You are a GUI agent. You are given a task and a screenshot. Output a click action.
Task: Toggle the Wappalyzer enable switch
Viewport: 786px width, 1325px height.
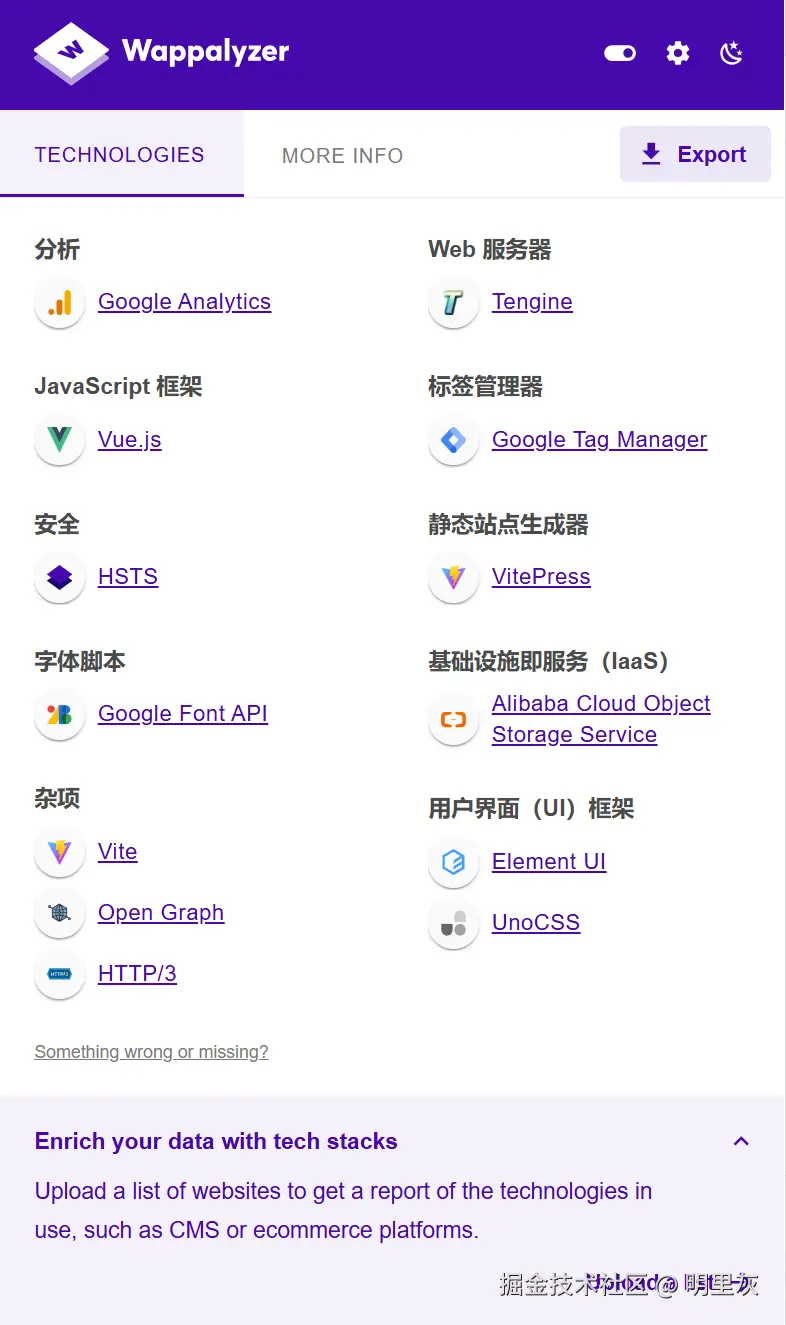pos(620,53)
